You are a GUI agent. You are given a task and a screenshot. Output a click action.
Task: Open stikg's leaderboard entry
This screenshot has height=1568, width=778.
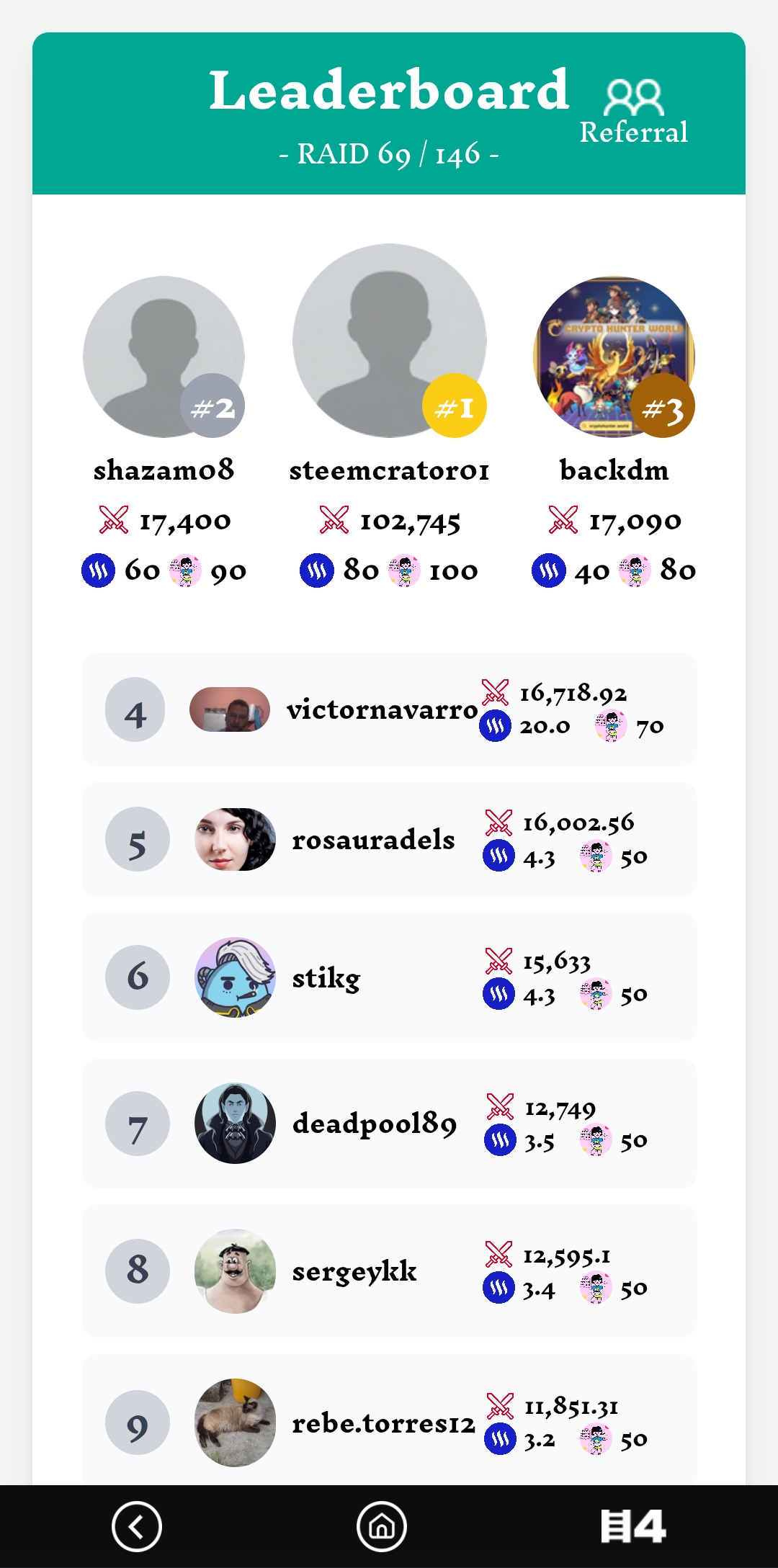[x=389, y=977]
